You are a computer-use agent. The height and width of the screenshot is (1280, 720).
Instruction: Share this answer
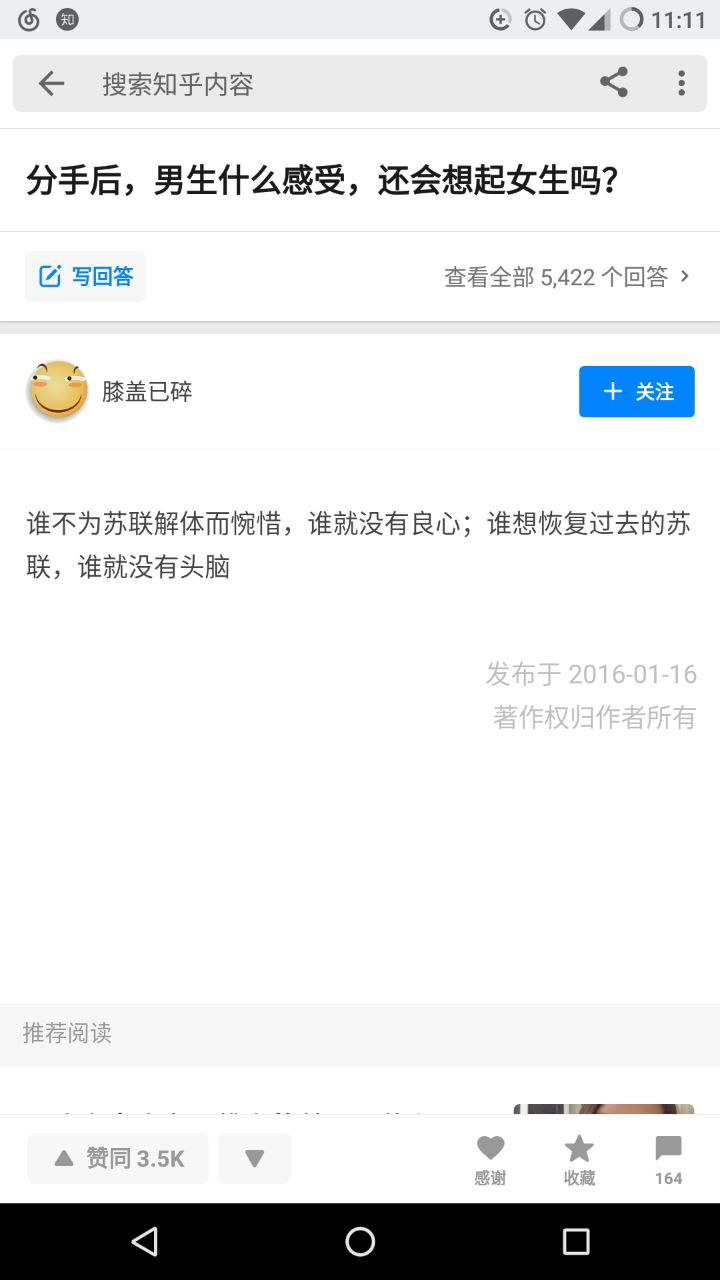613,83
